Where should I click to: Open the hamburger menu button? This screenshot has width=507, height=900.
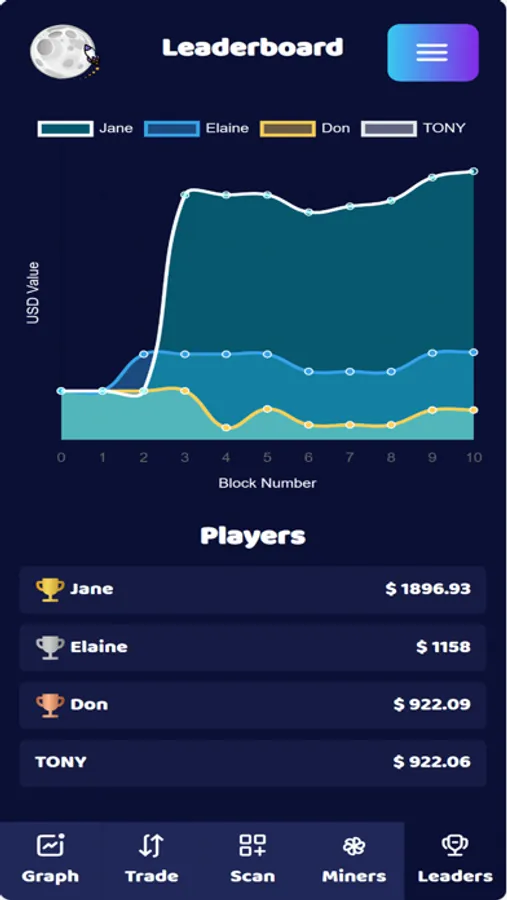coord(433,52)
